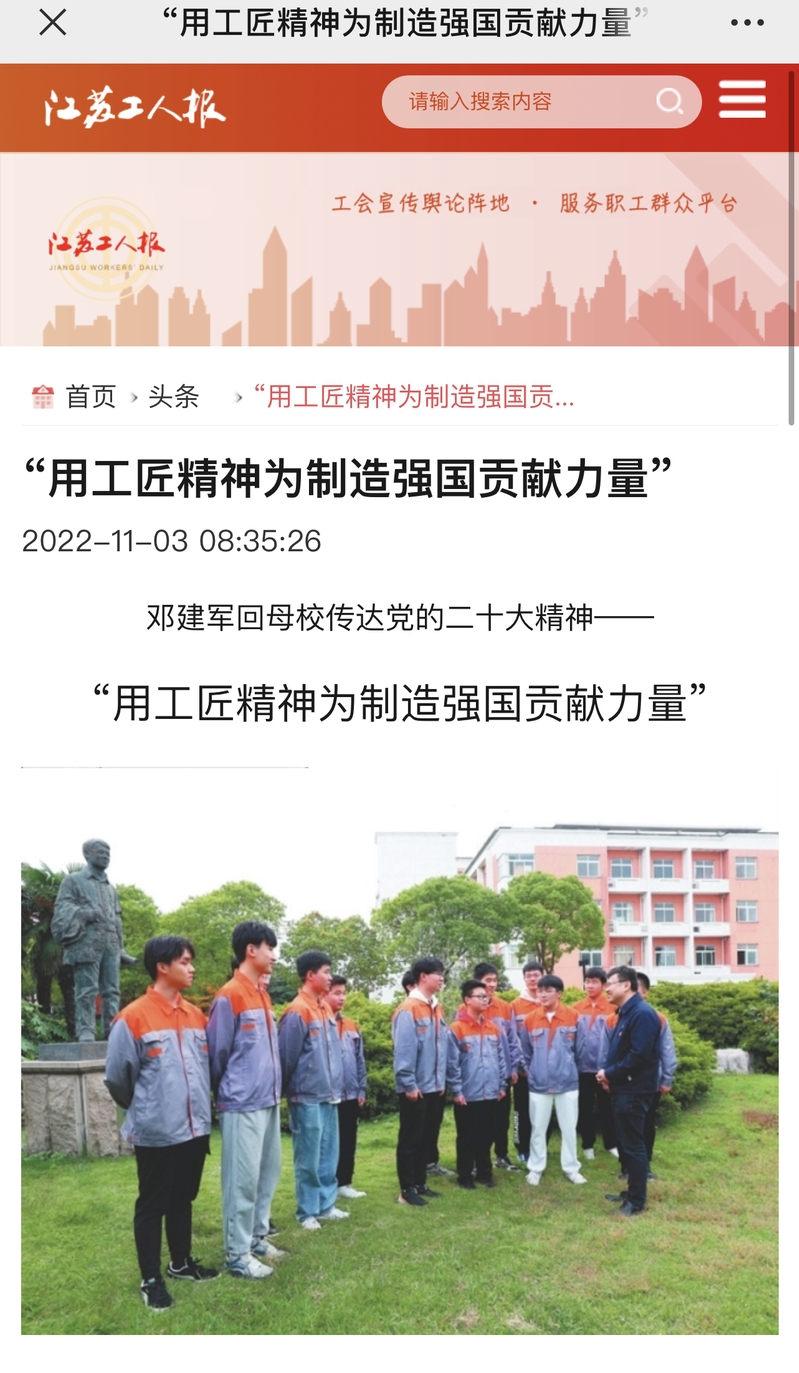Tap the magnifier search icon
The height and width of the screenshot is (1373, 799).
pos(669,102)
